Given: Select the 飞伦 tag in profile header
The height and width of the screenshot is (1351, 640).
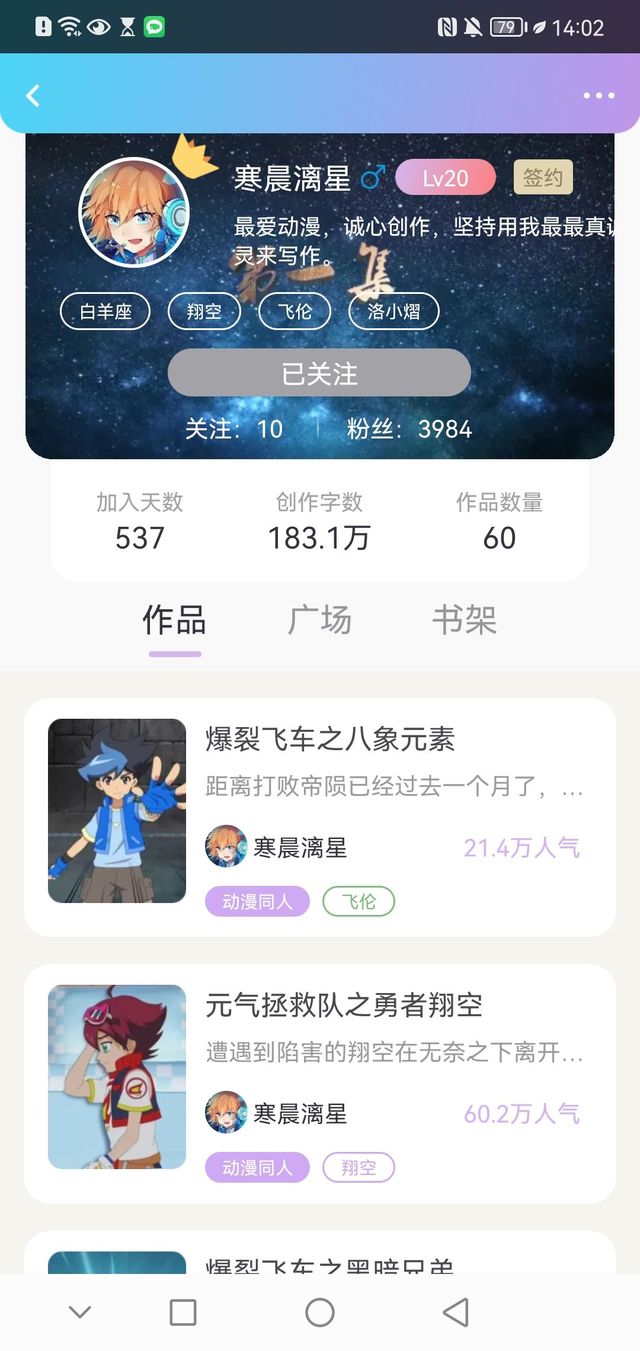Looking at the screenshot, I should (294, 311).
